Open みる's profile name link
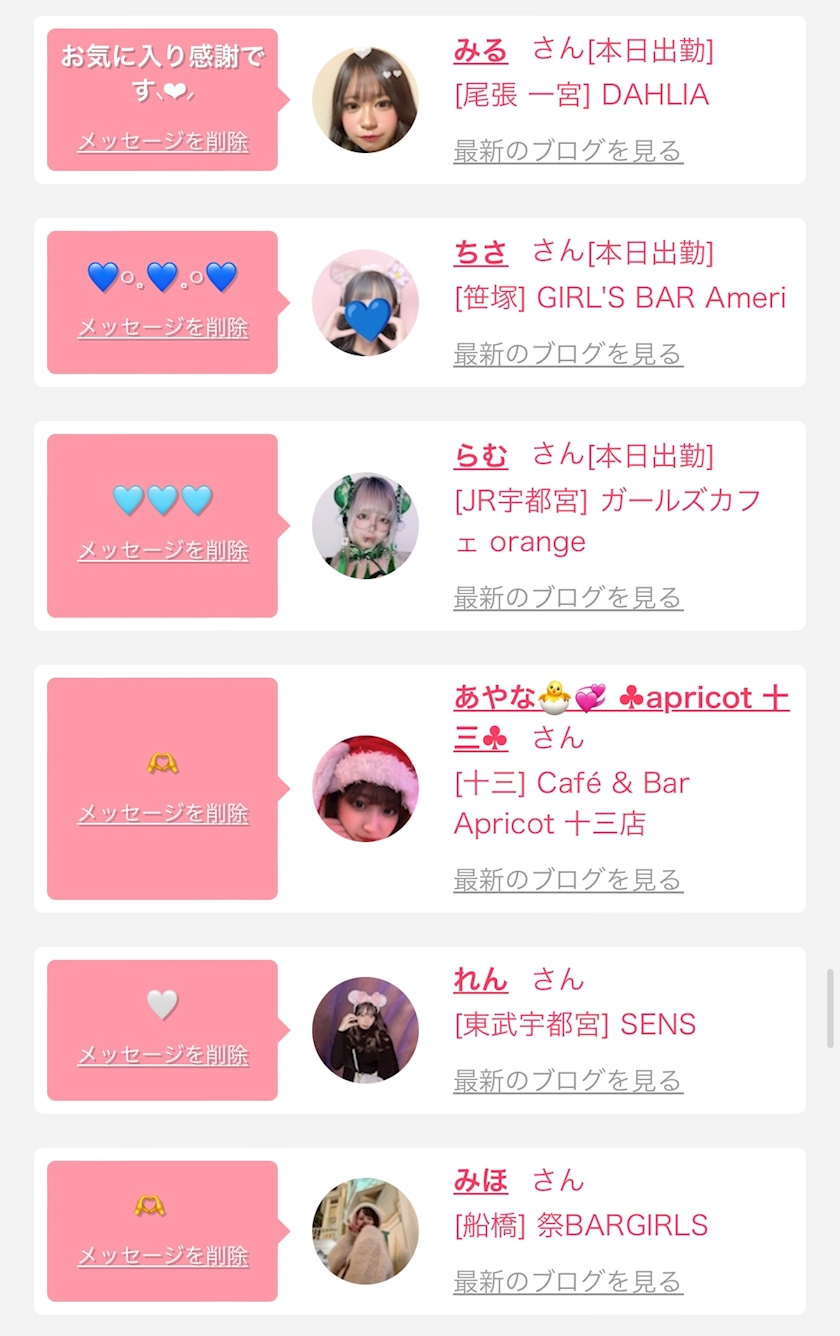The height and width of the screenshot is (1336, 840). [481, 50]
